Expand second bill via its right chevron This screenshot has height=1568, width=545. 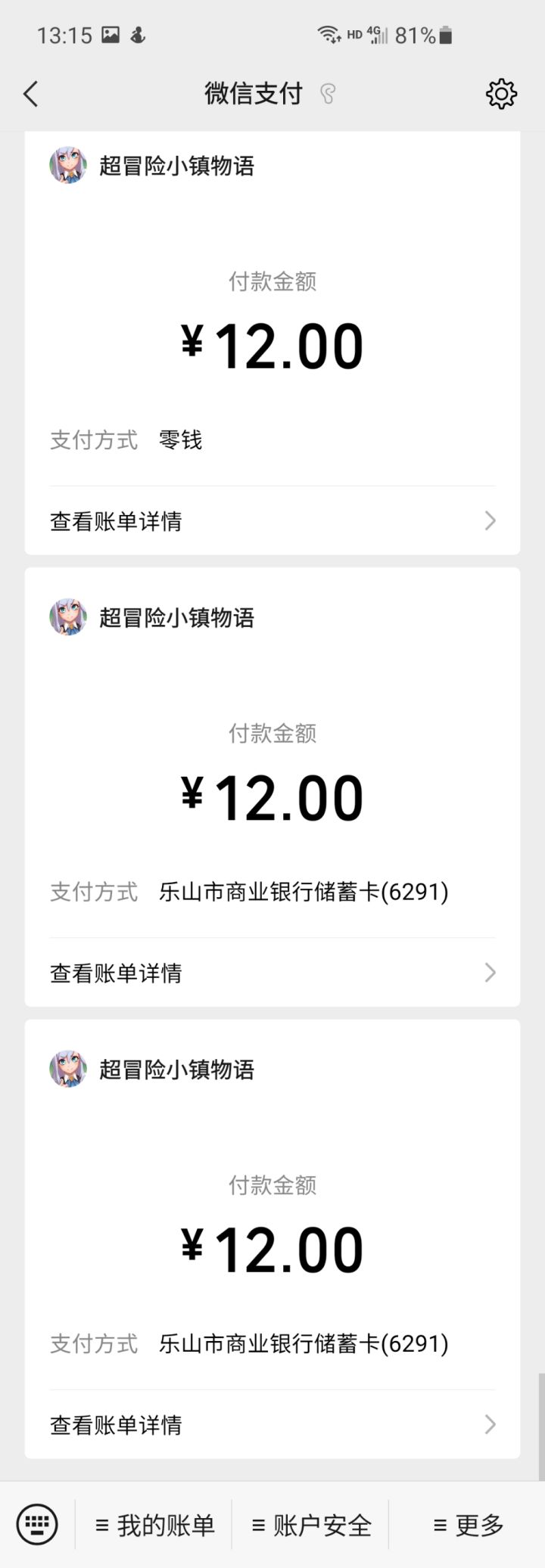[x=490, y=972]
